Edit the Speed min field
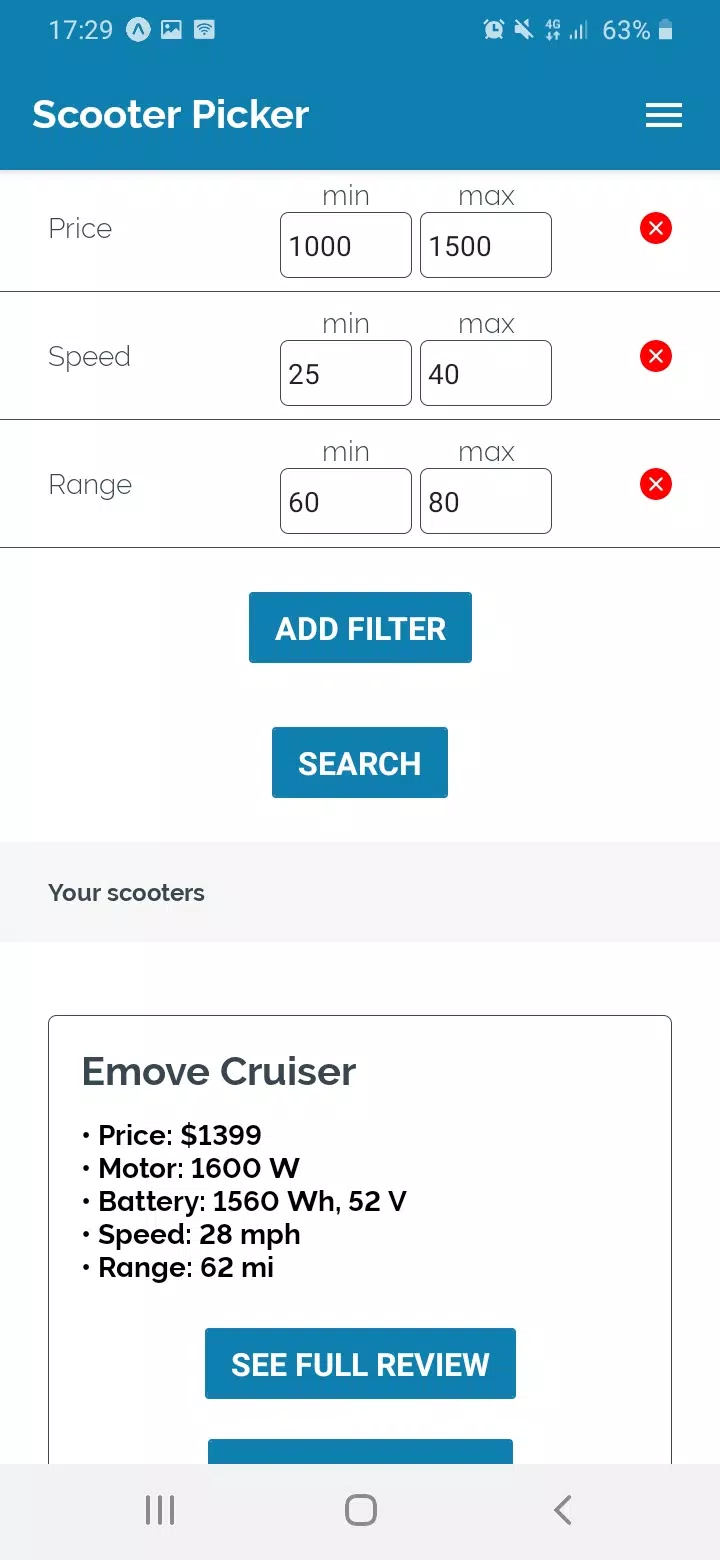 point(345,373)
